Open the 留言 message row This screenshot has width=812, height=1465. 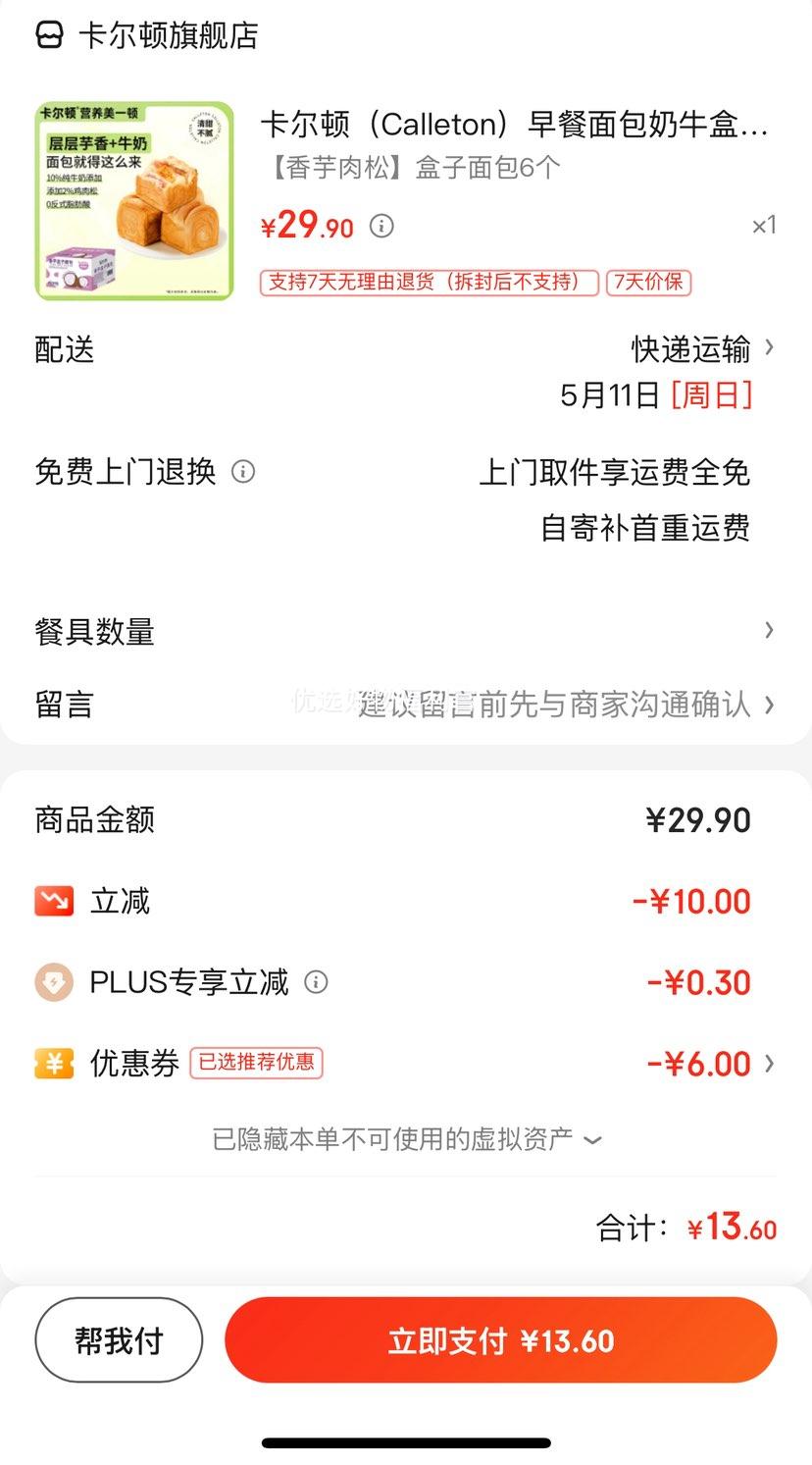click(x=406, y=705)
